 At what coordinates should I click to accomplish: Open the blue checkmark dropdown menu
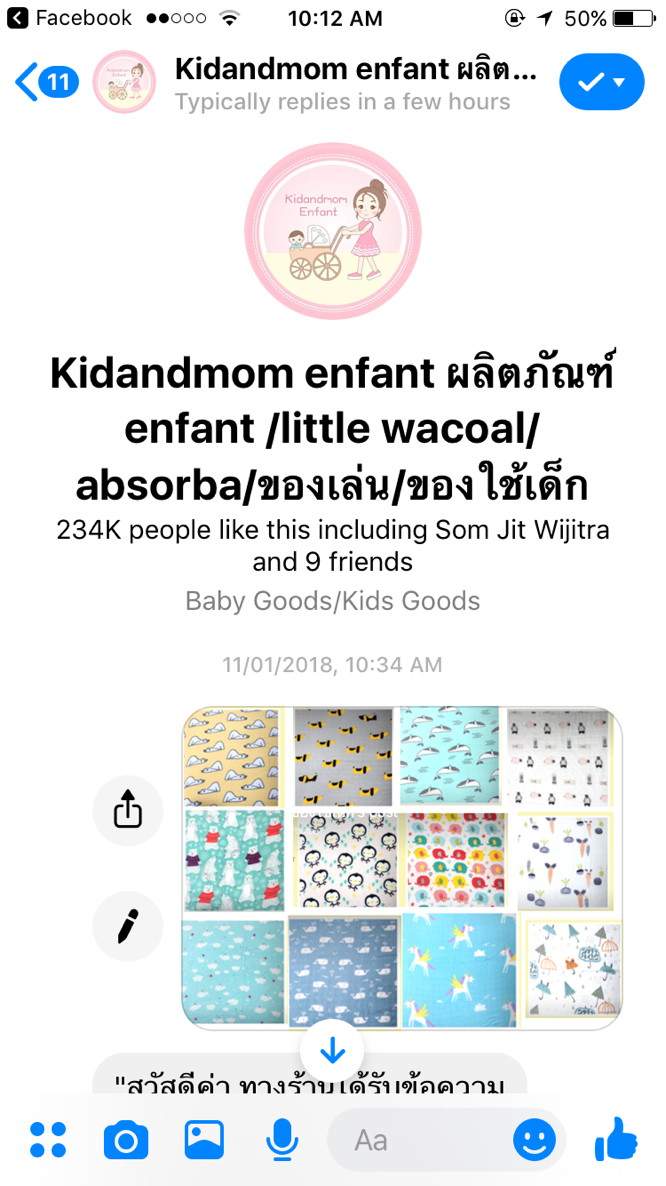click(x=601, y=81)
